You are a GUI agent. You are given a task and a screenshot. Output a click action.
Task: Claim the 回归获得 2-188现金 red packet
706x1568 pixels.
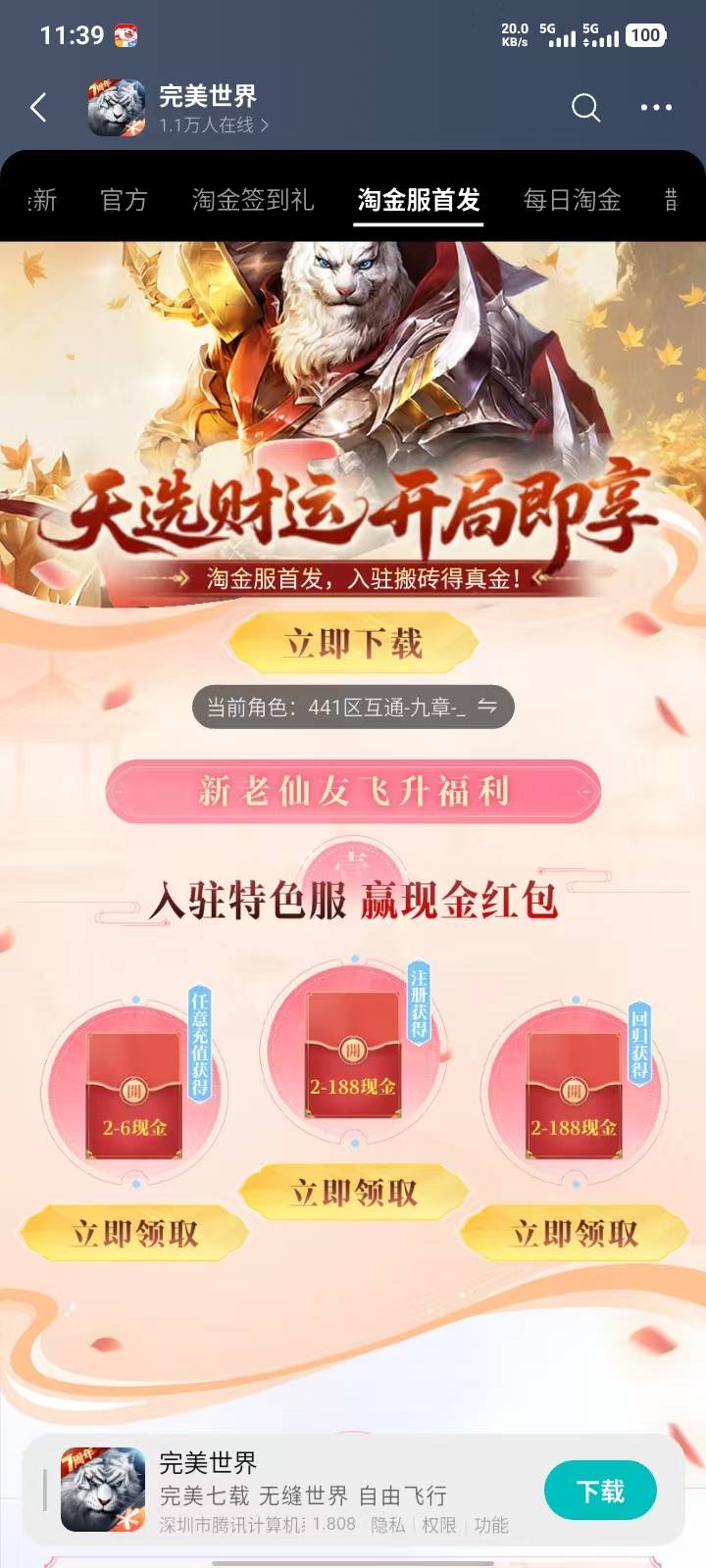point(574,1233)
